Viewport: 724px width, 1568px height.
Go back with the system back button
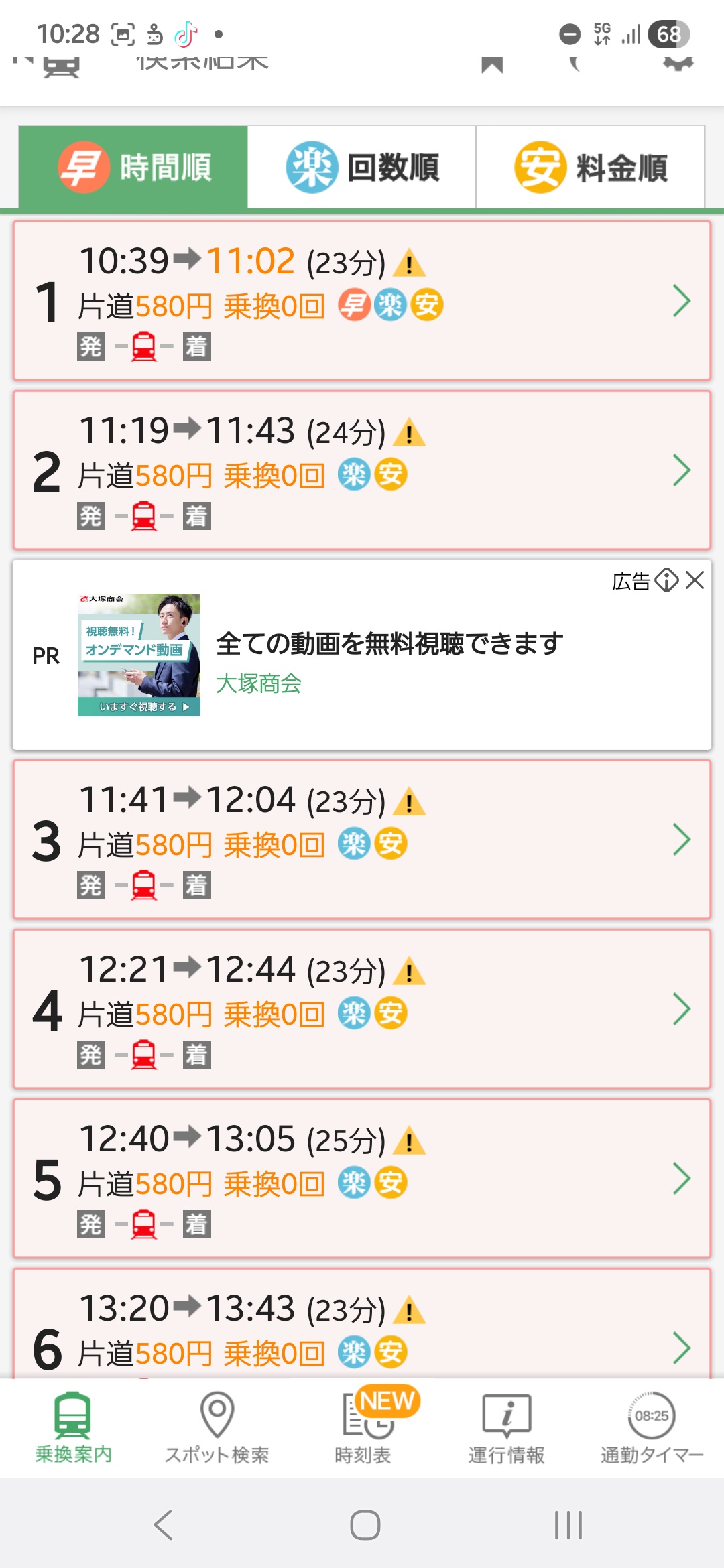(x=163, y=1525)
